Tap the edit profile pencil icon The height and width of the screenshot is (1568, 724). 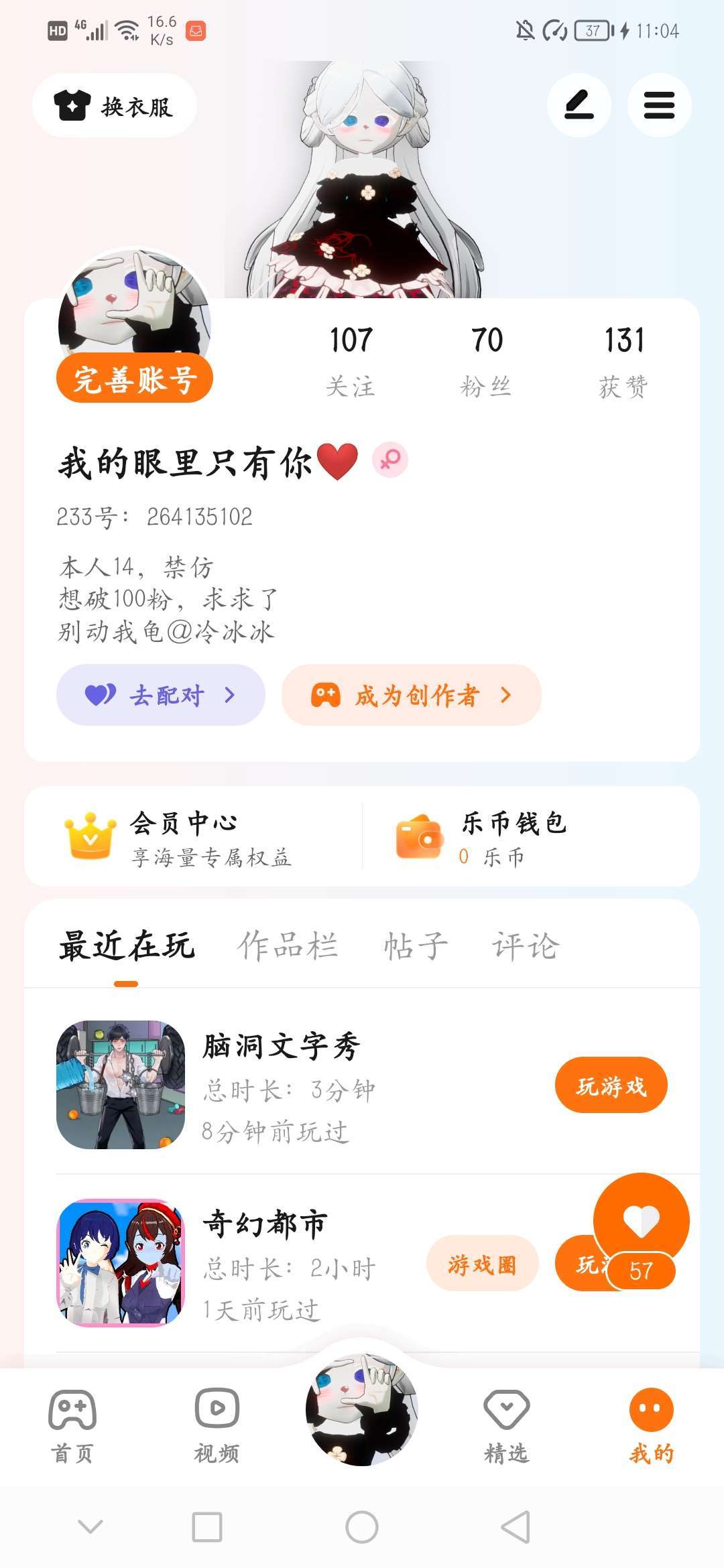point(579,105)
